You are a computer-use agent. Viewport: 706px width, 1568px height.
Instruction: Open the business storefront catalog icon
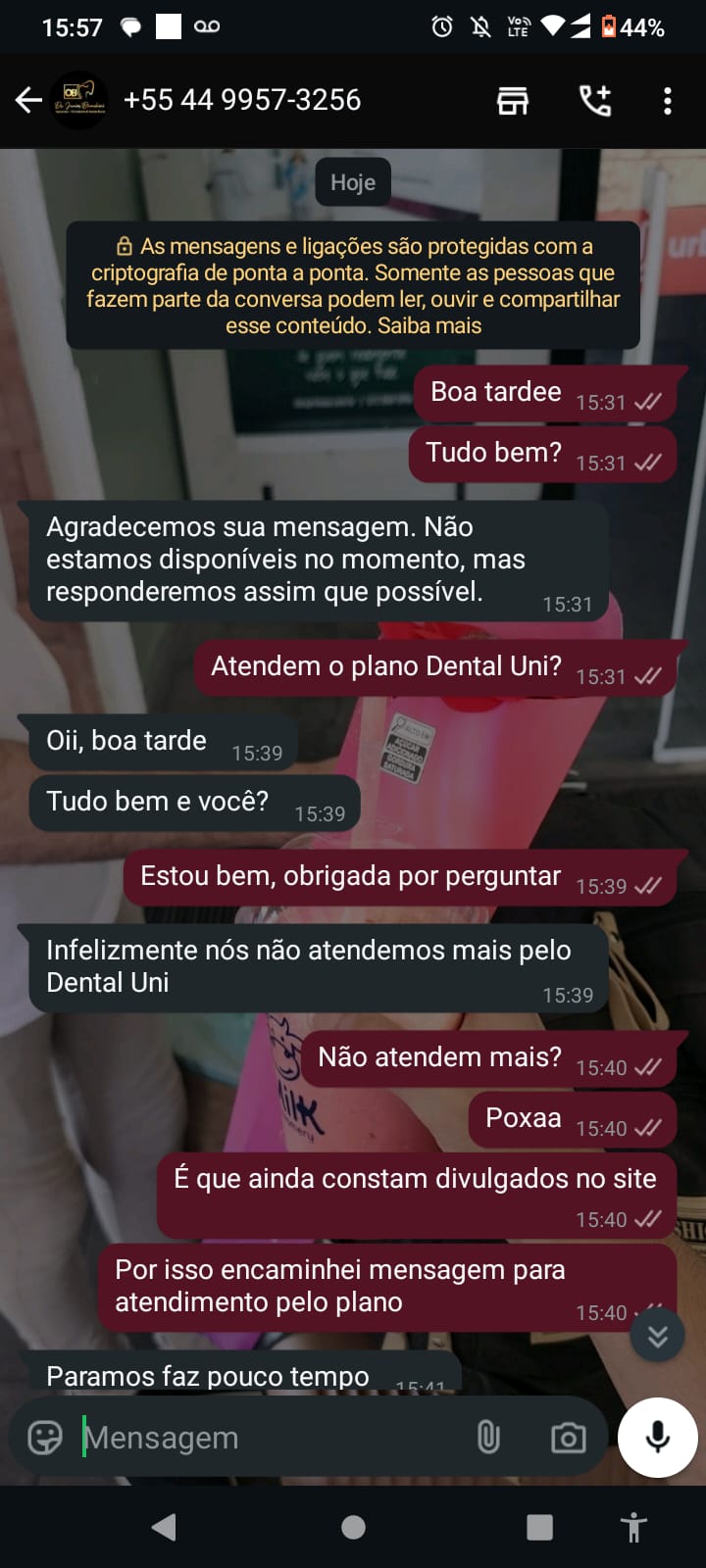click(512, 100)
